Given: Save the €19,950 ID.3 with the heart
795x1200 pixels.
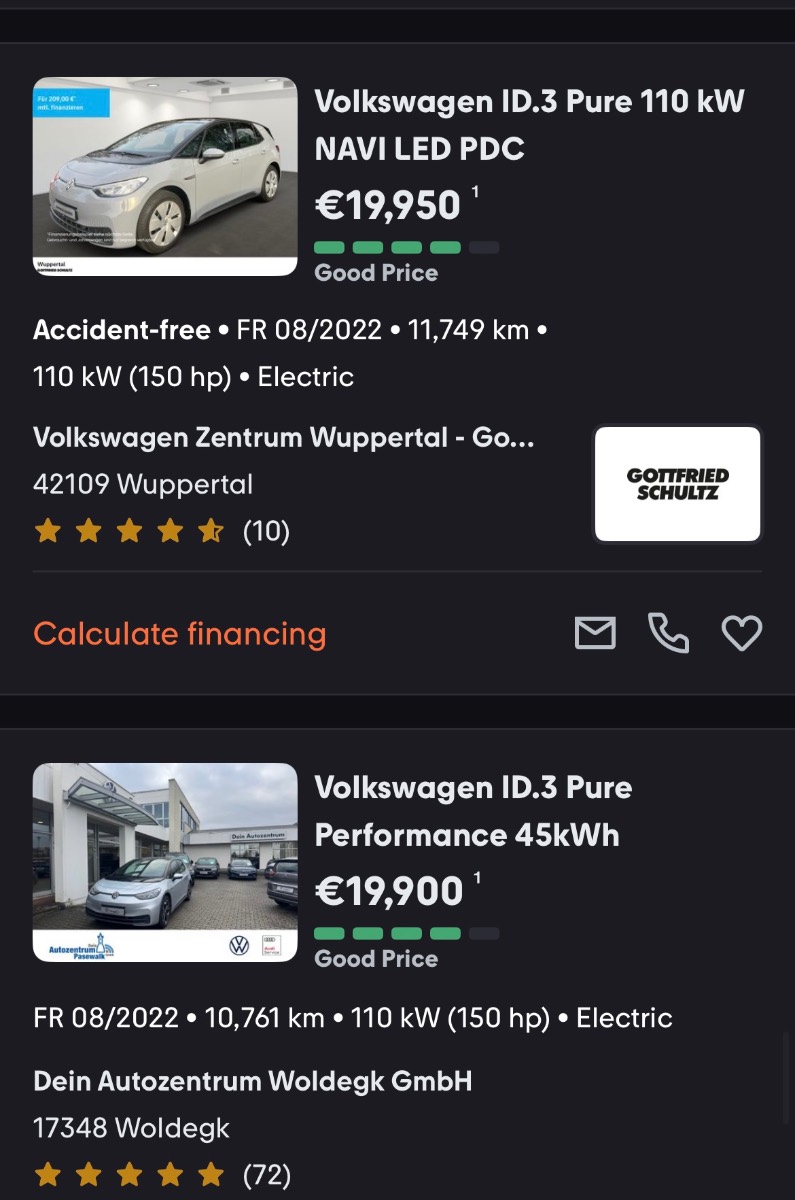Looking at the screenshot, I should [741, 633].
